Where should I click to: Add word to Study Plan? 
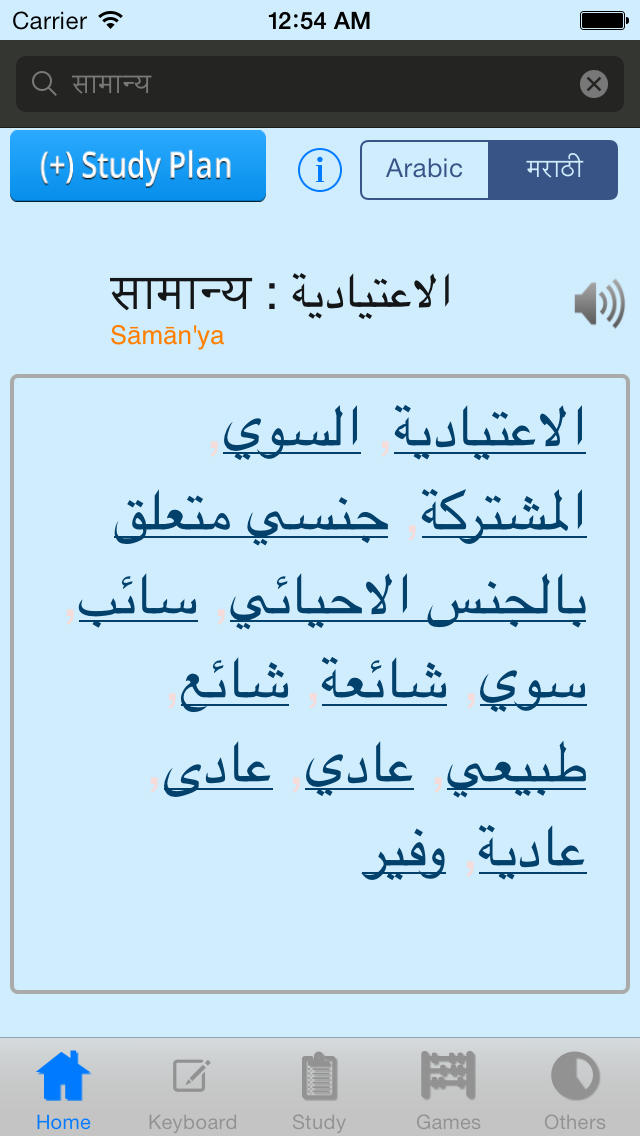[x=138, y=166]
